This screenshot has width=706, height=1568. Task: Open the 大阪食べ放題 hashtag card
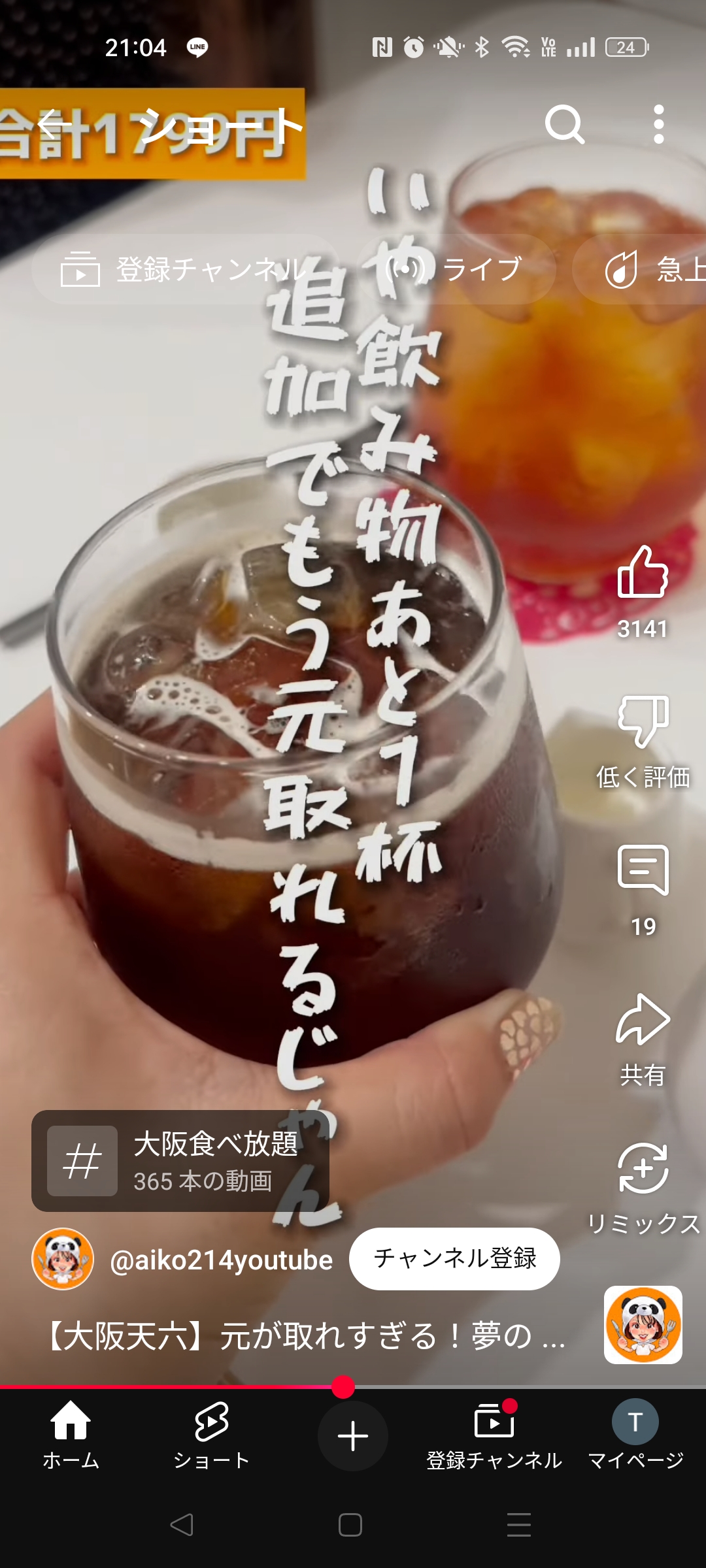pyautogui.click(x=180, y=1161)
